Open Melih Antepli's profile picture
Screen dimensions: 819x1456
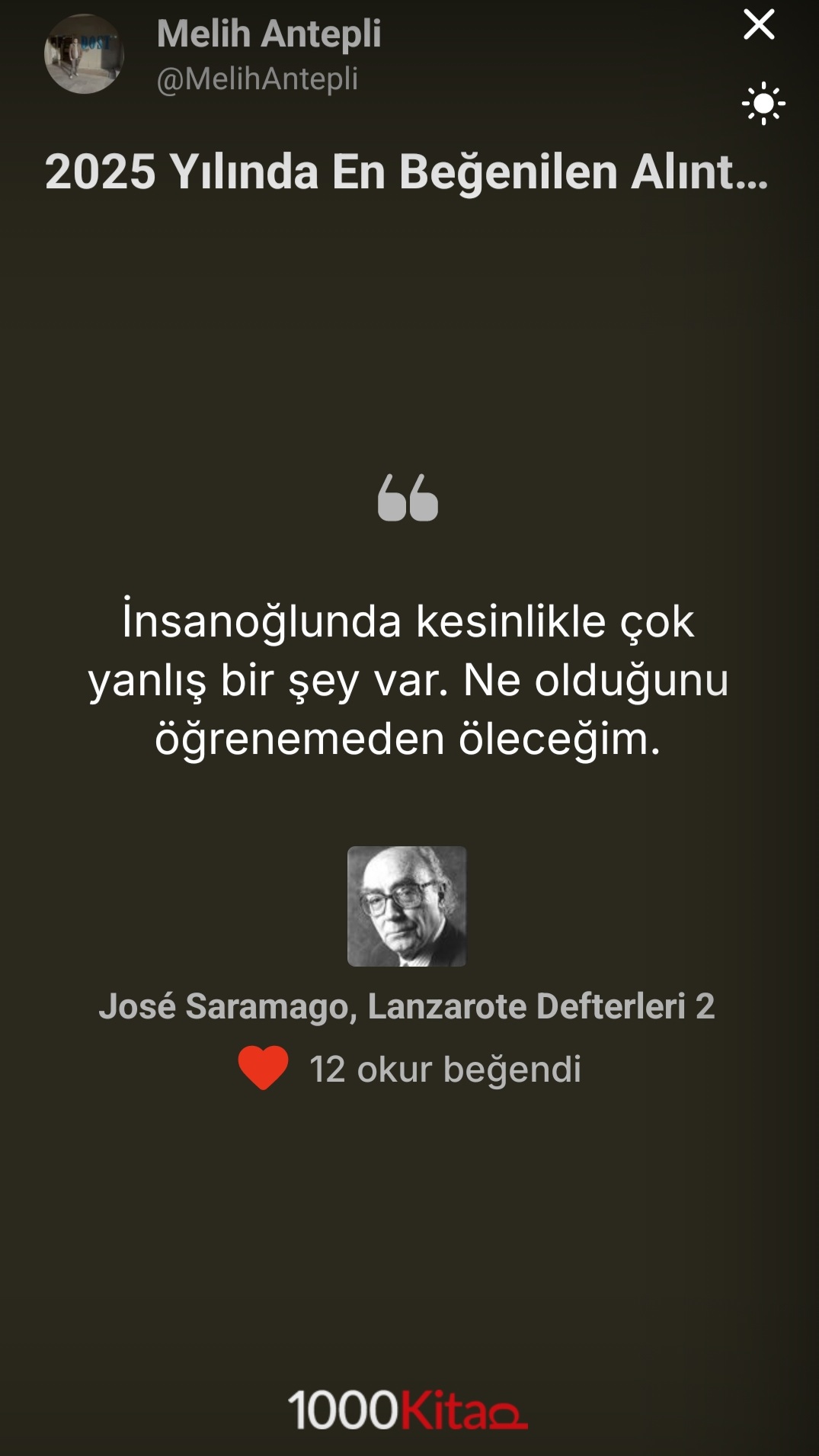pyautogui.click(x=84, y=54)
